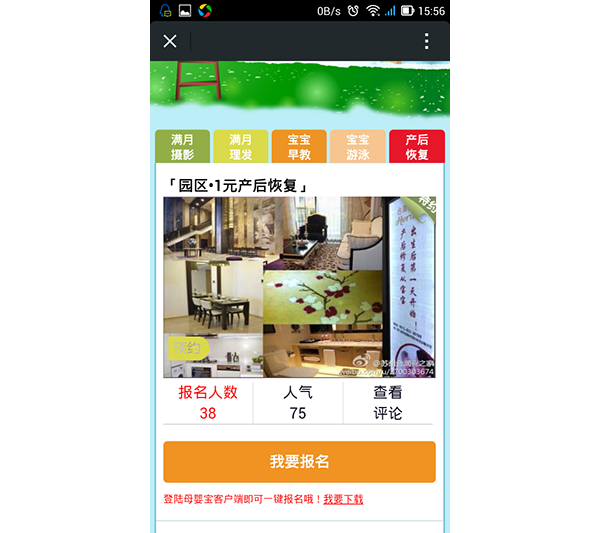Switch to the 满月摄影 tab

click(x=182, y=147)
